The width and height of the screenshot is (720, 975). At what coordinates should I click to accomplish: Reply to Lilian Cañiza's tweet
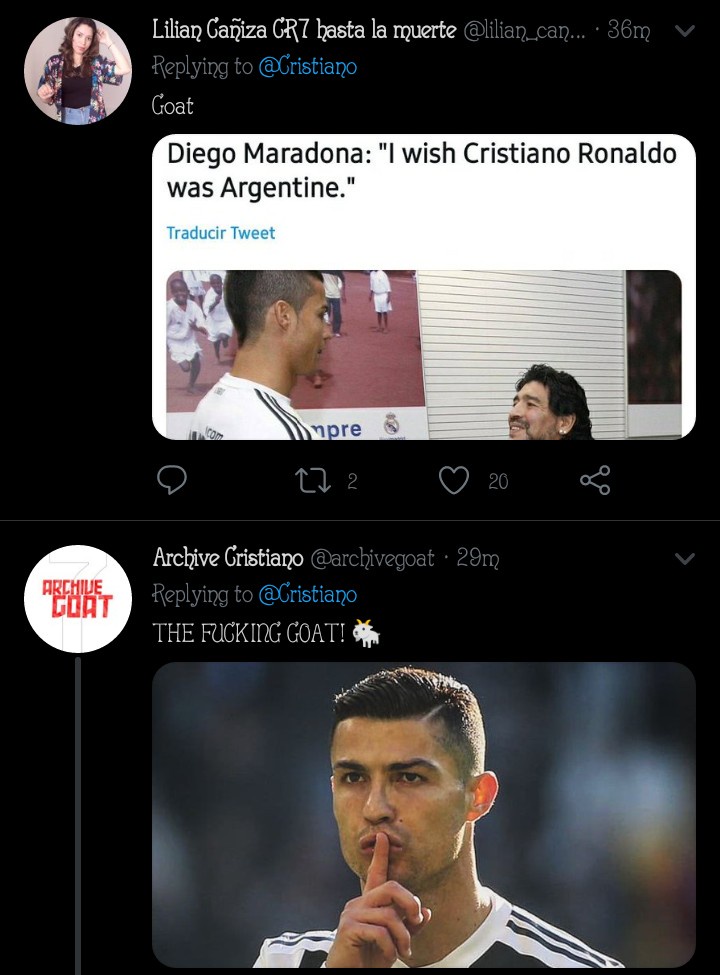(173, 481)
